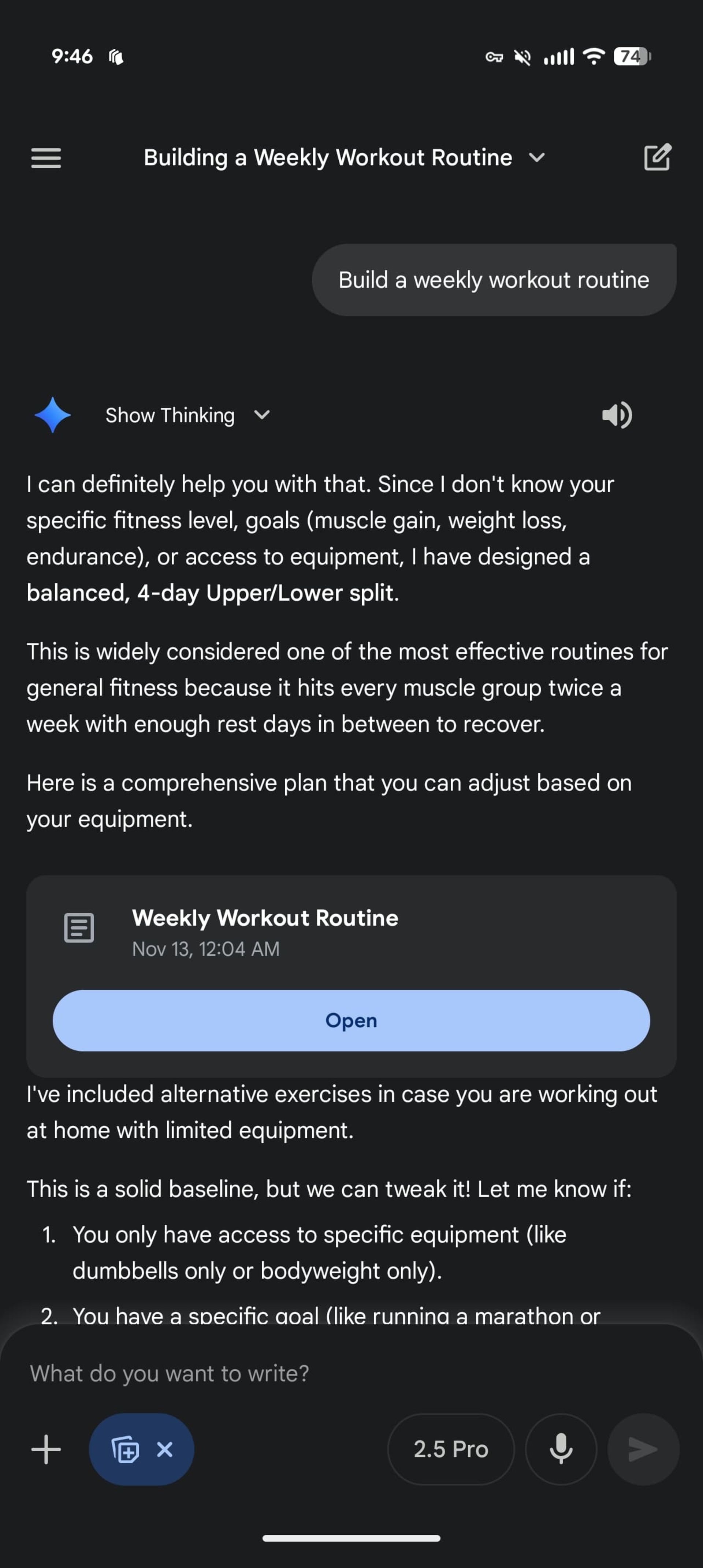Change the 2.5 Pro model selector
This screenshot has height=1568, width=703.
point(450,1449)
